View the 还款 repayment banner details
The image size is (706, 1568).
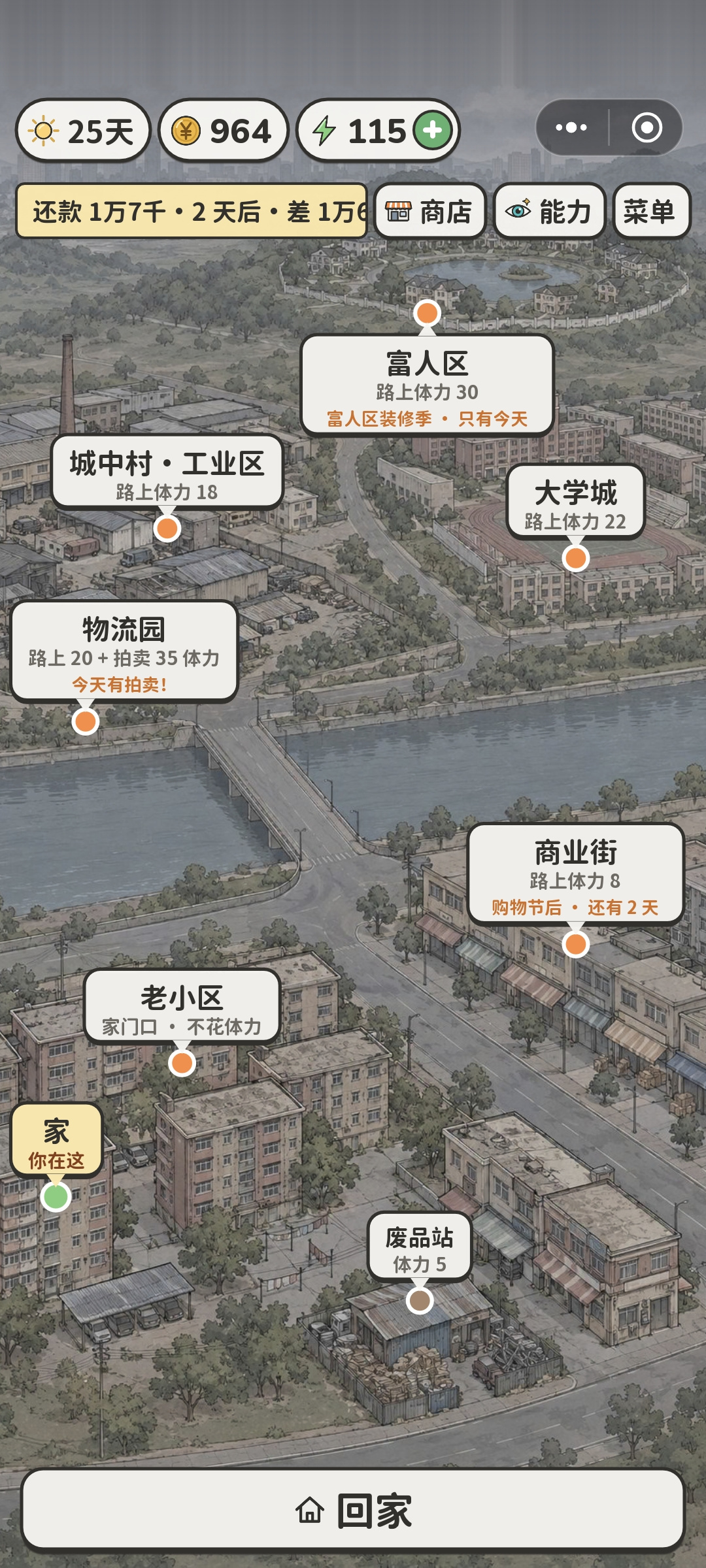point(192,211)
